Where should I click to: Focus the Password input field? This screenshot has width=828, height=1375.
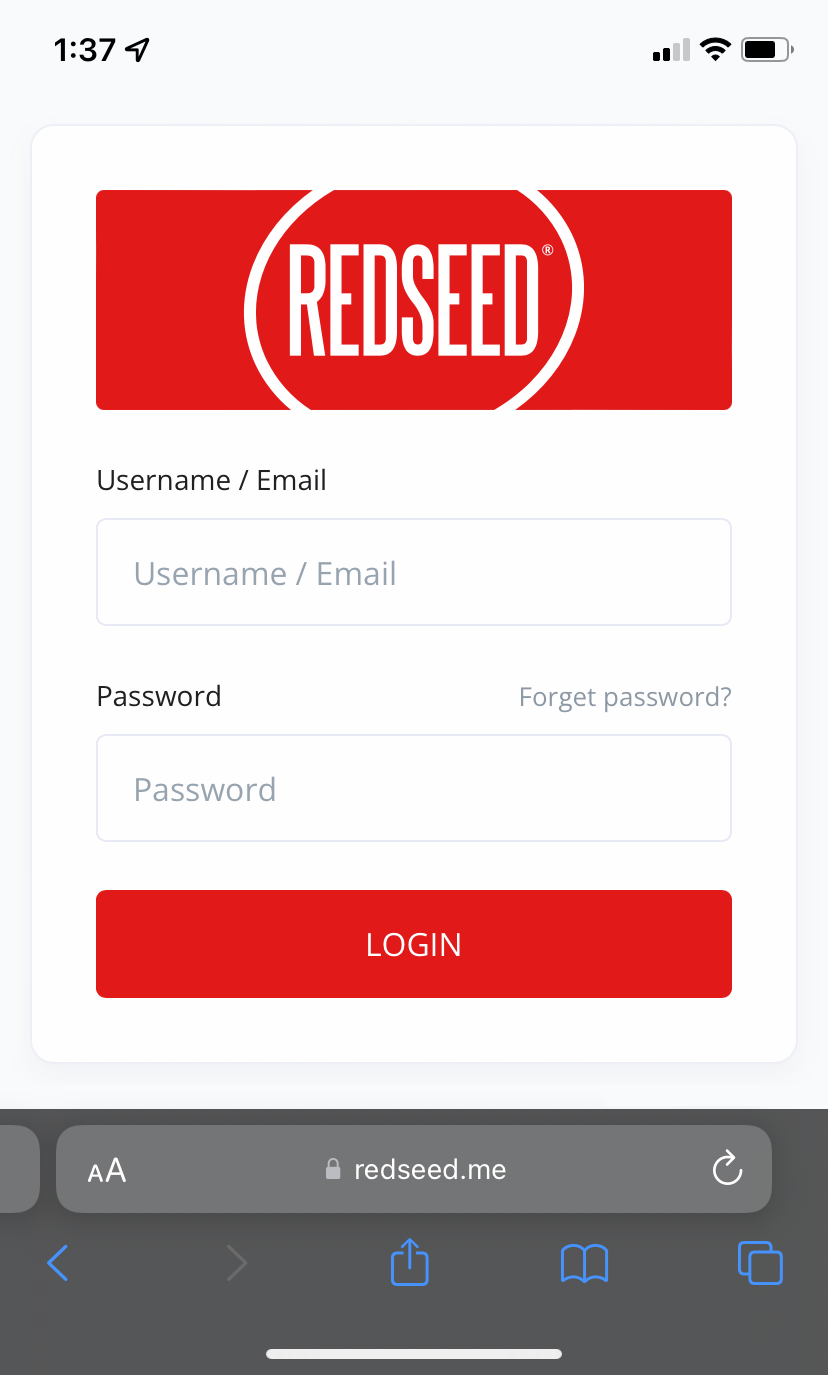414,788
